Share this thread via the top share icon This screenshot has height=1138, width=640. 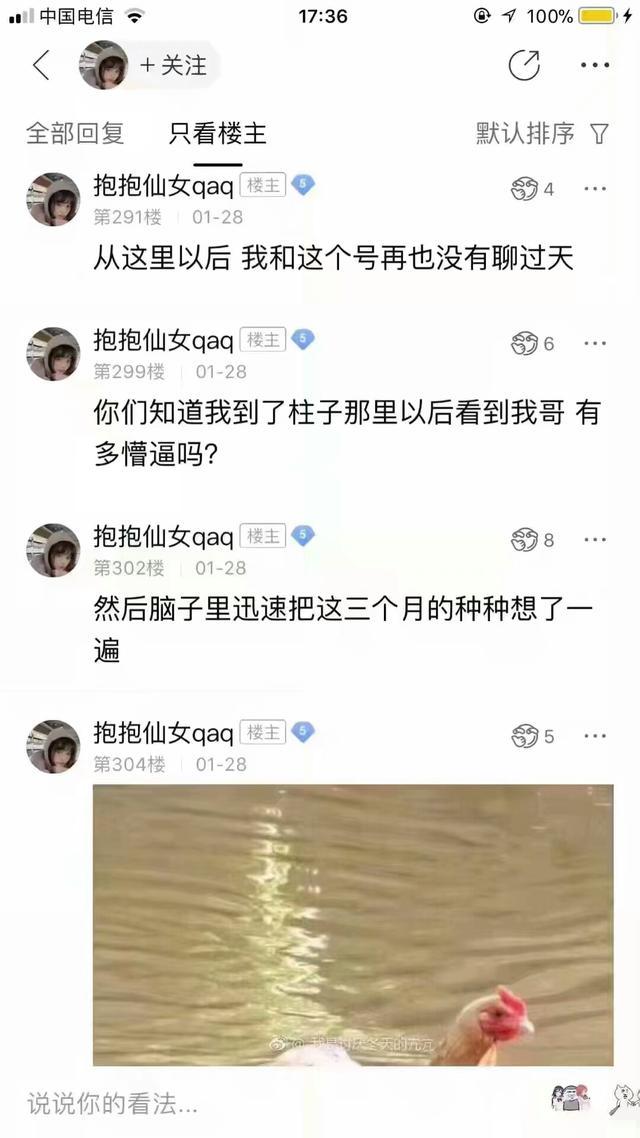pos(524,66)
